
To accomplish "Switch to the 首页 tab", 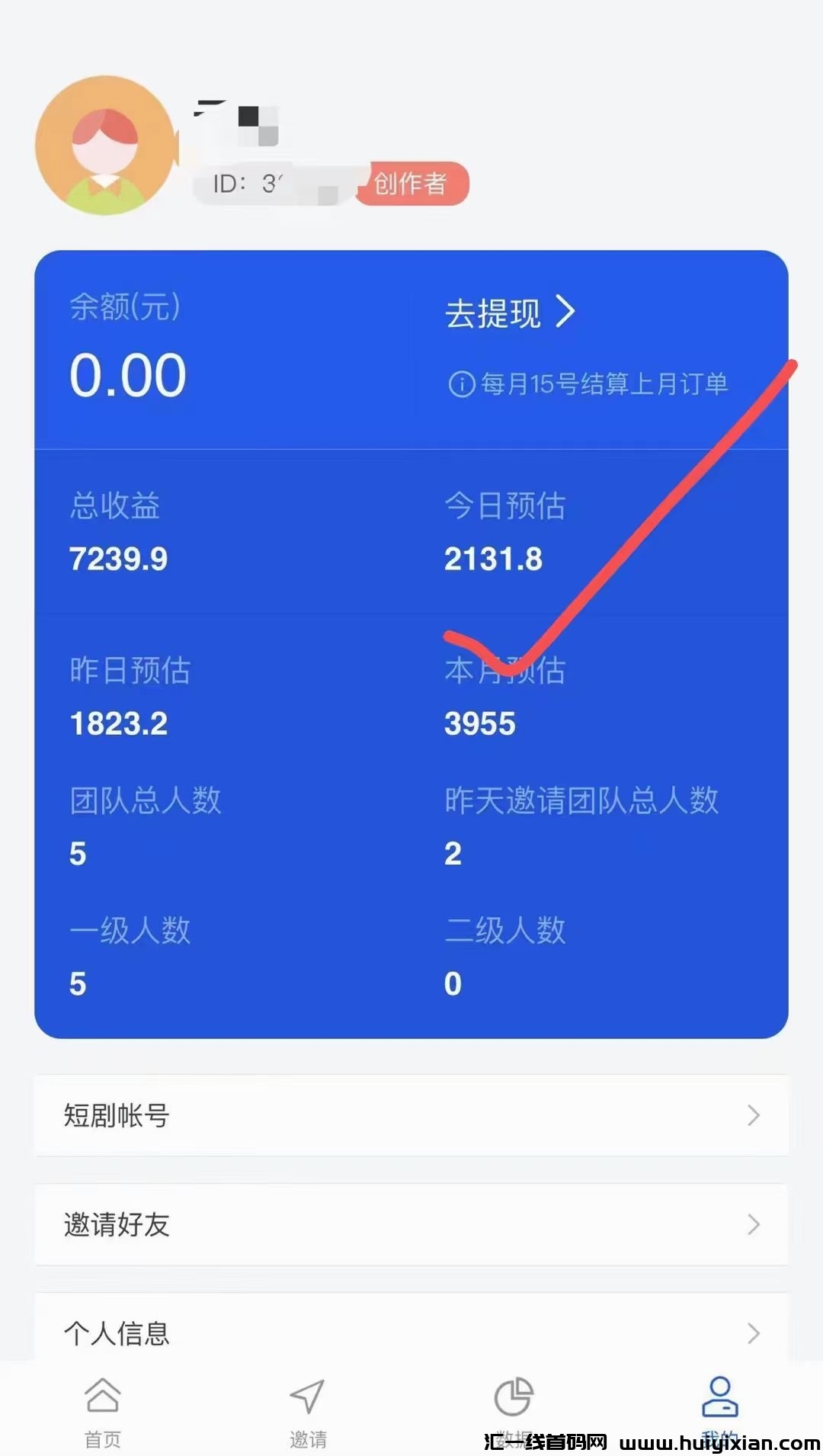I will pos(103,1409).
